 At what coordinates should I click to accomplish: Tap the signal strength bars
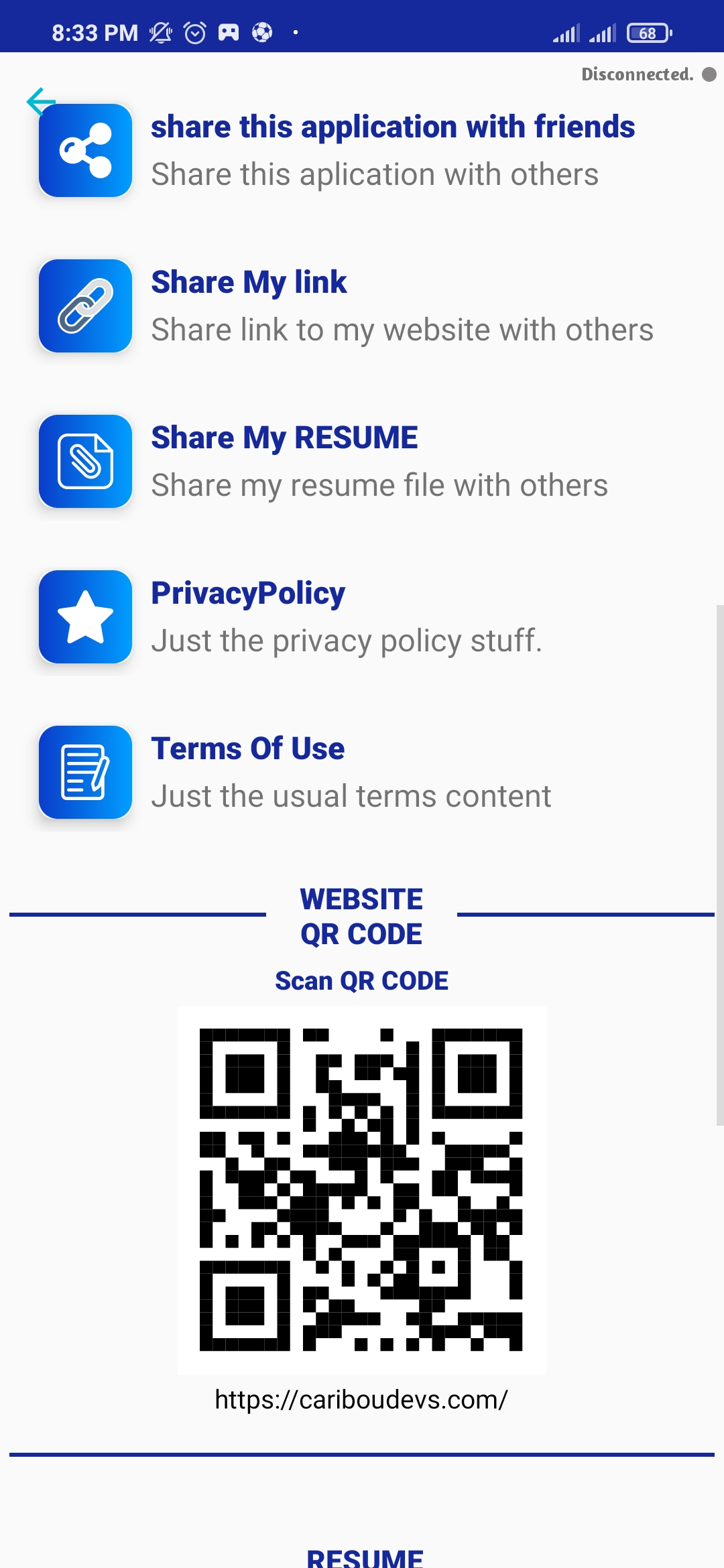click(x=567, y=31)
